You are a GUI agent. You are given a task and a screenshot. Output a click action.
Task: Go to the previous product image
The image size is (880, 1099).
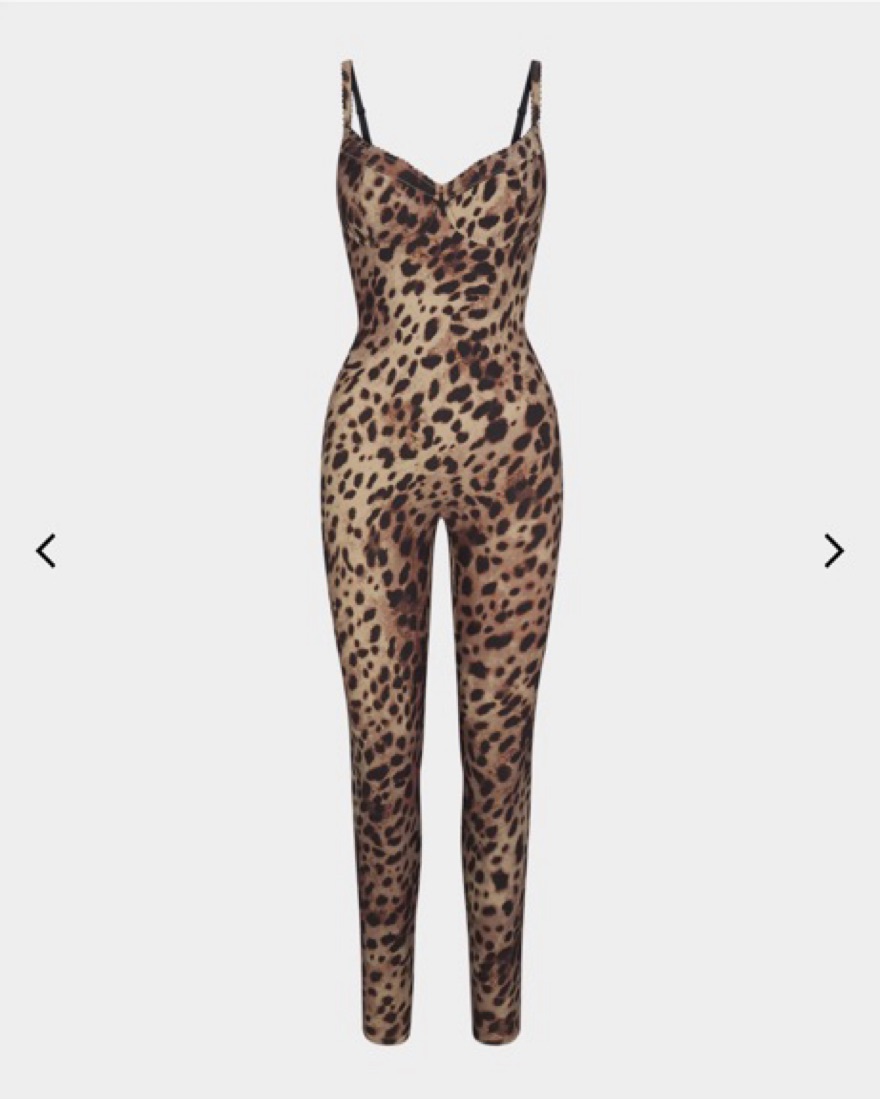click(46, 551)
